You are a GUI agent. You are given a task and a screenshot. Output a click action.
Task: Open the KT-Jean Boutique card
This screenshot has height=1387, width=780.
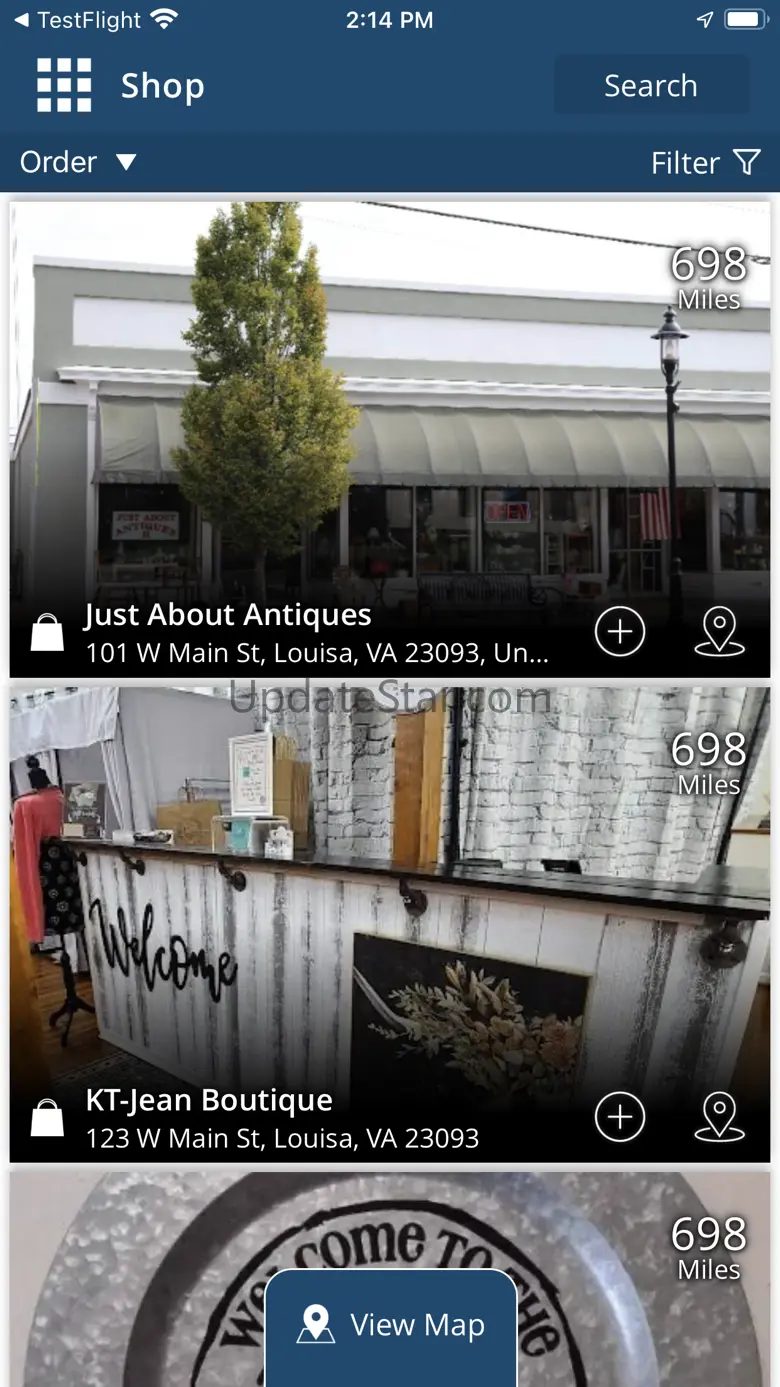(x=390, y=924)
